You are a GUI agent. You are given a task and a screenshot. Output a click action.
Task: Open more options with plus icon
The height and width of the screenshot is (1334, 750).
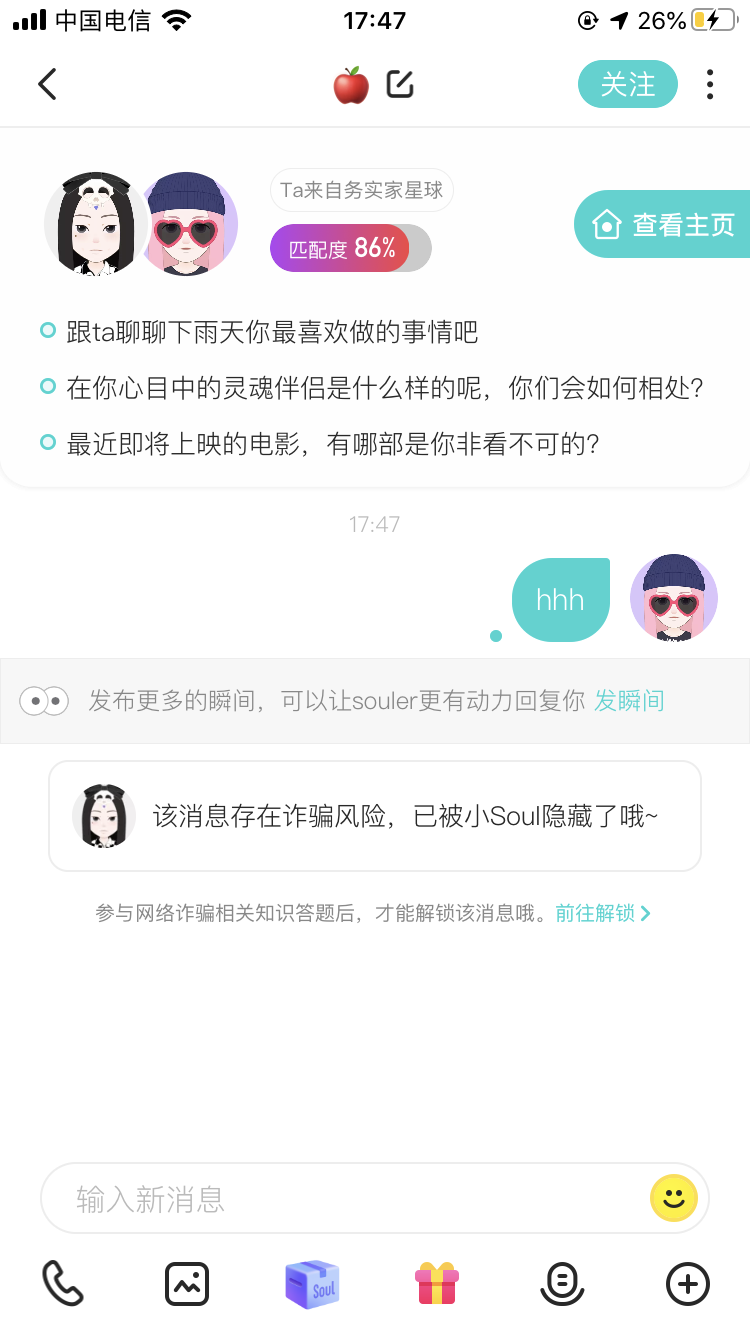coord(688,1284)
